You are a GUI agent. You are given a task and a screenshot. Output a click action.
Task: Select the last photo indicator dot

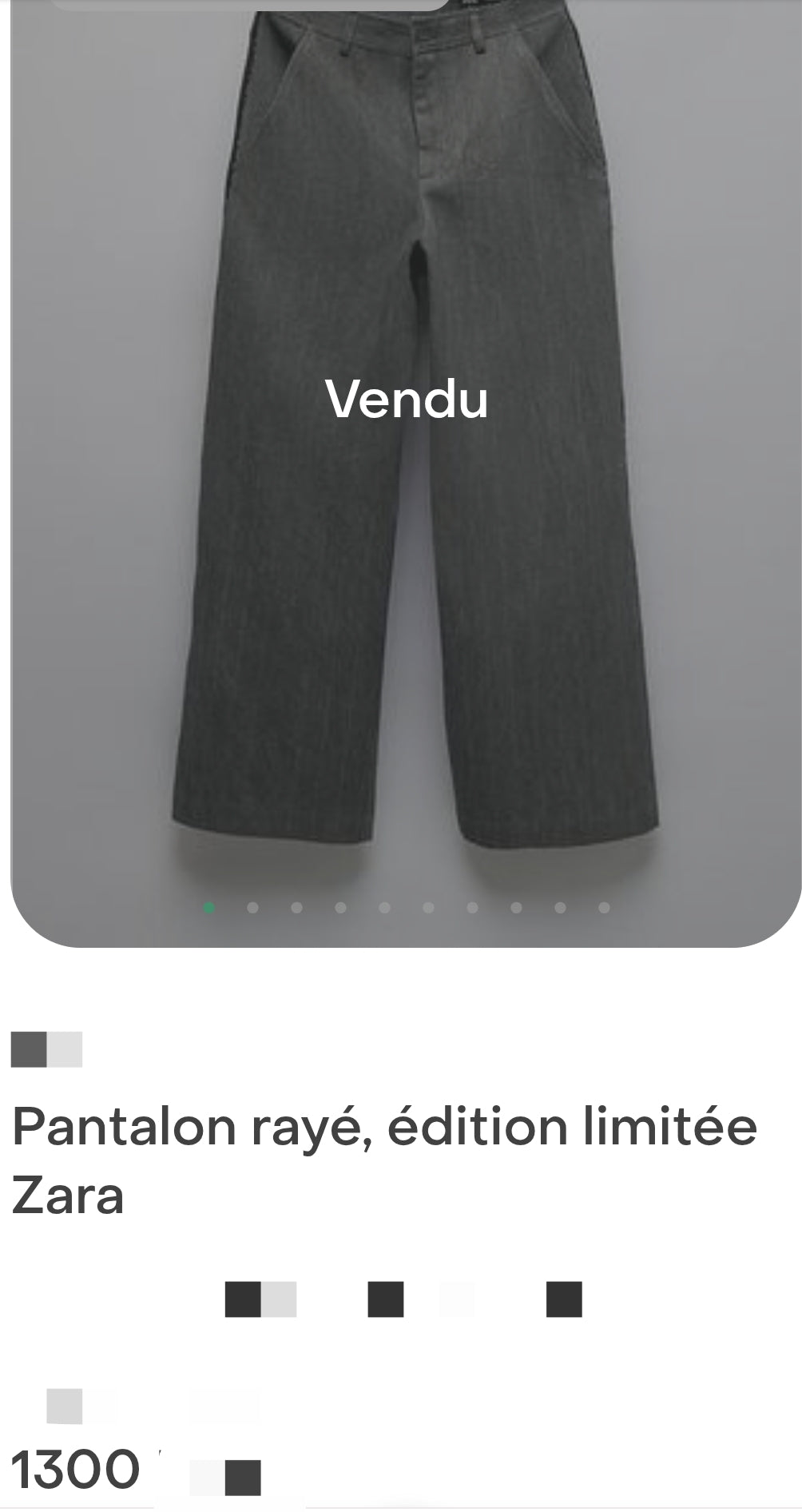[x=604, y=907]
